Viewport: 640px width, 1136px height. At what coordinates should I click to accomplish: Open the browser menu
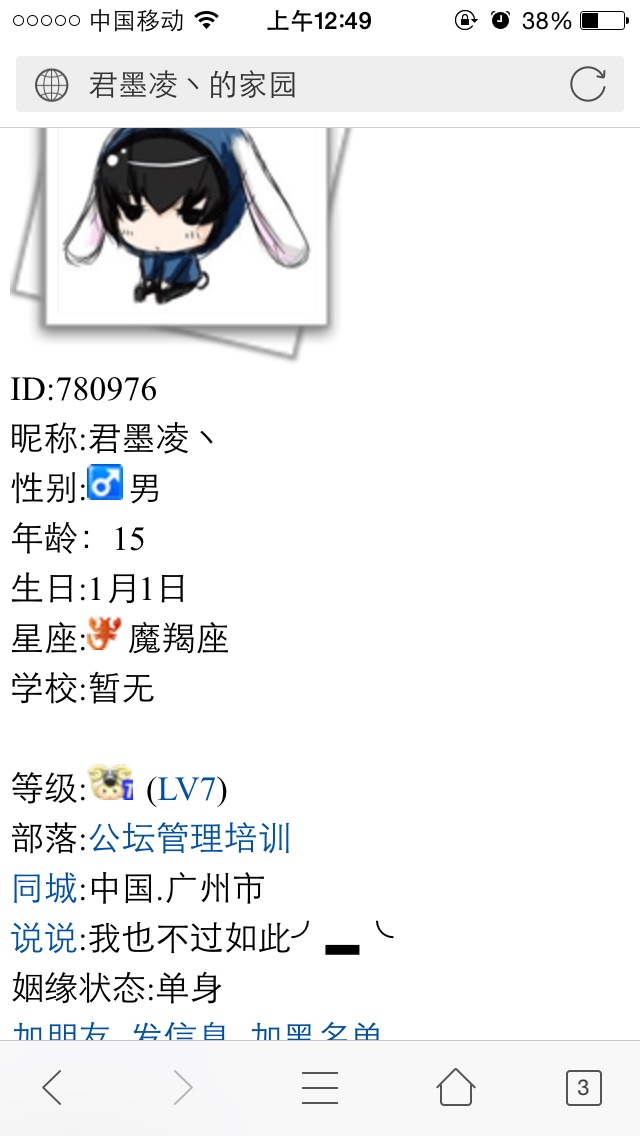(x=320, y=1087)
